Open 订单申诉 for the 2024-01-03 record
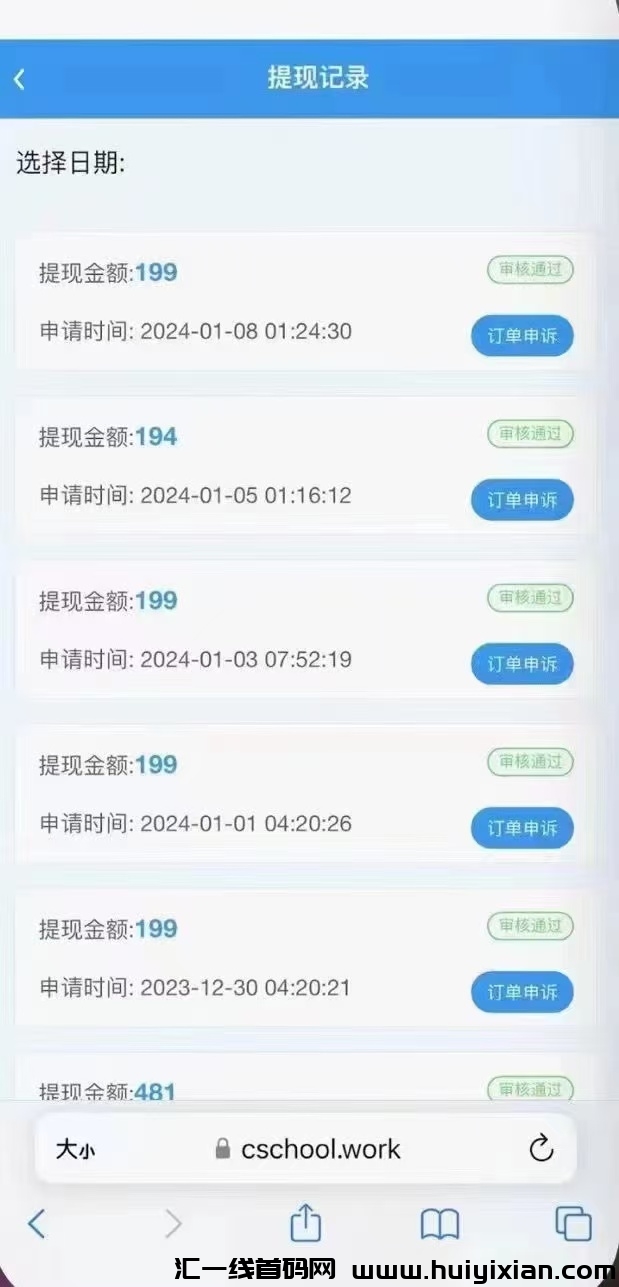619x1287 pixels. pyautogui.click(x=522, y=664)
